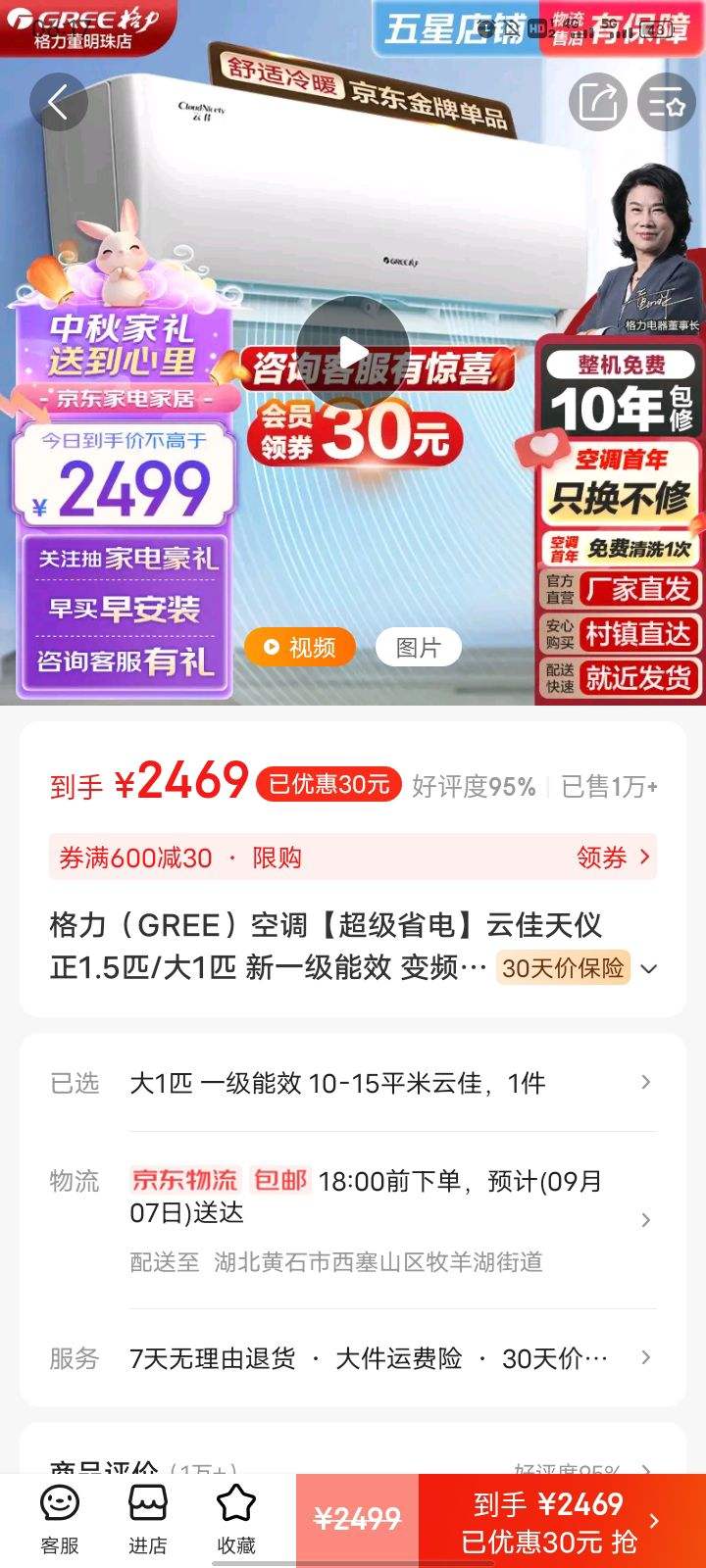Open the 服务 guarantees row
Screen dimensions: 706x1568
point(353,1358)
